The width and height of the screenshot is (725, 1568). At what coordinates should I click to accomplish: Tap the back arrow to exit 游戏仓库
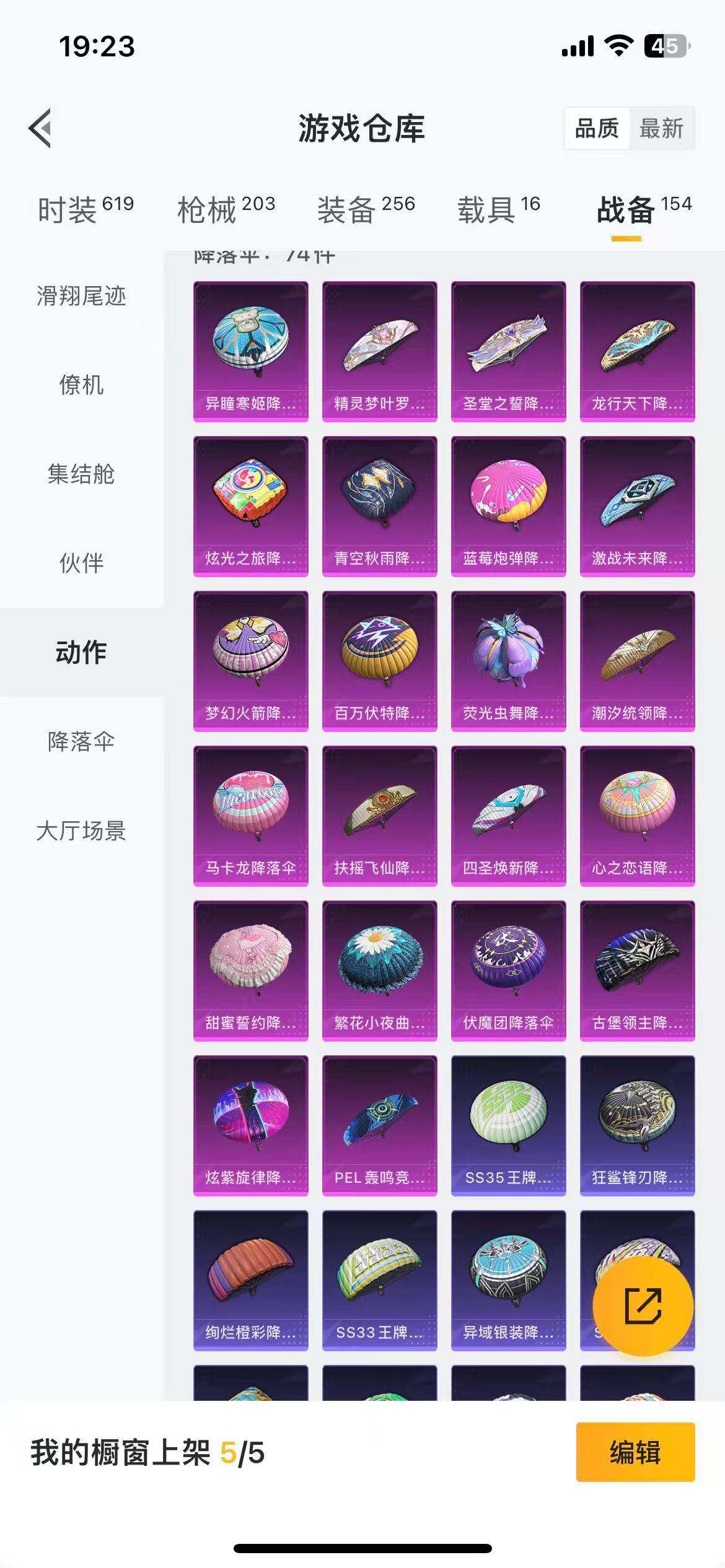coord(39,128)
